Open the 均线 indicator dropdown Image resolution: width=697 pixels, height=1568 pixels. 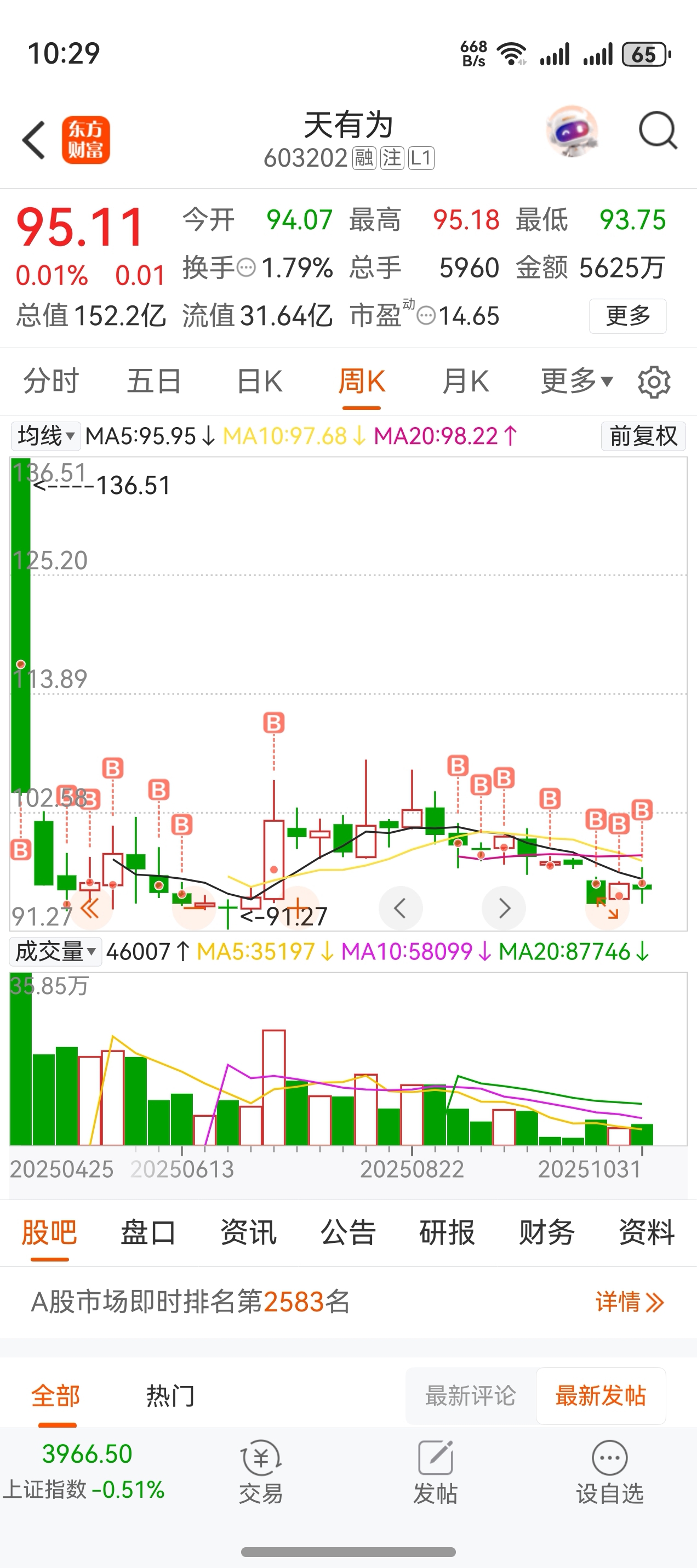coord(45,436)
